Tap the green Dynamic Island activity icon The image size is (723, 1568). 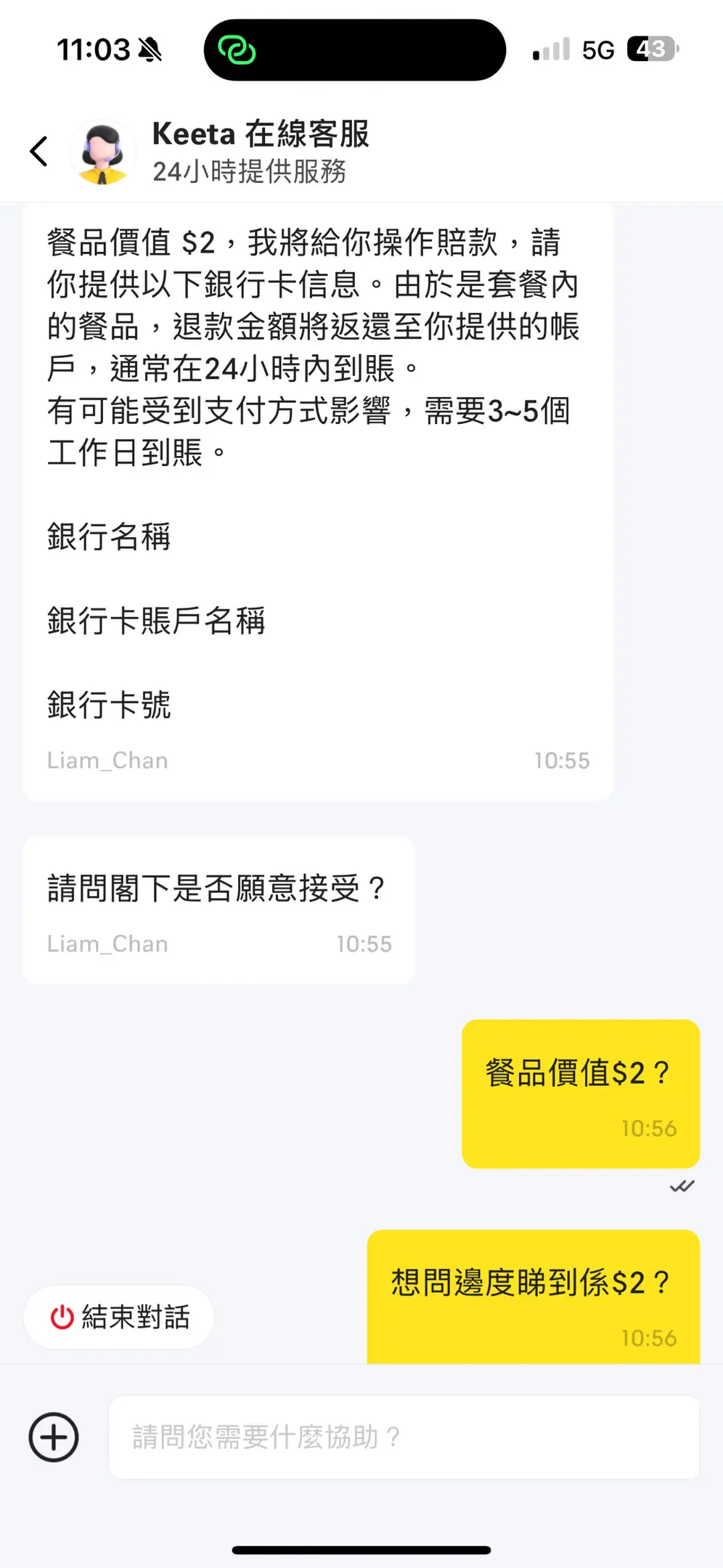[x=237, y=50]
